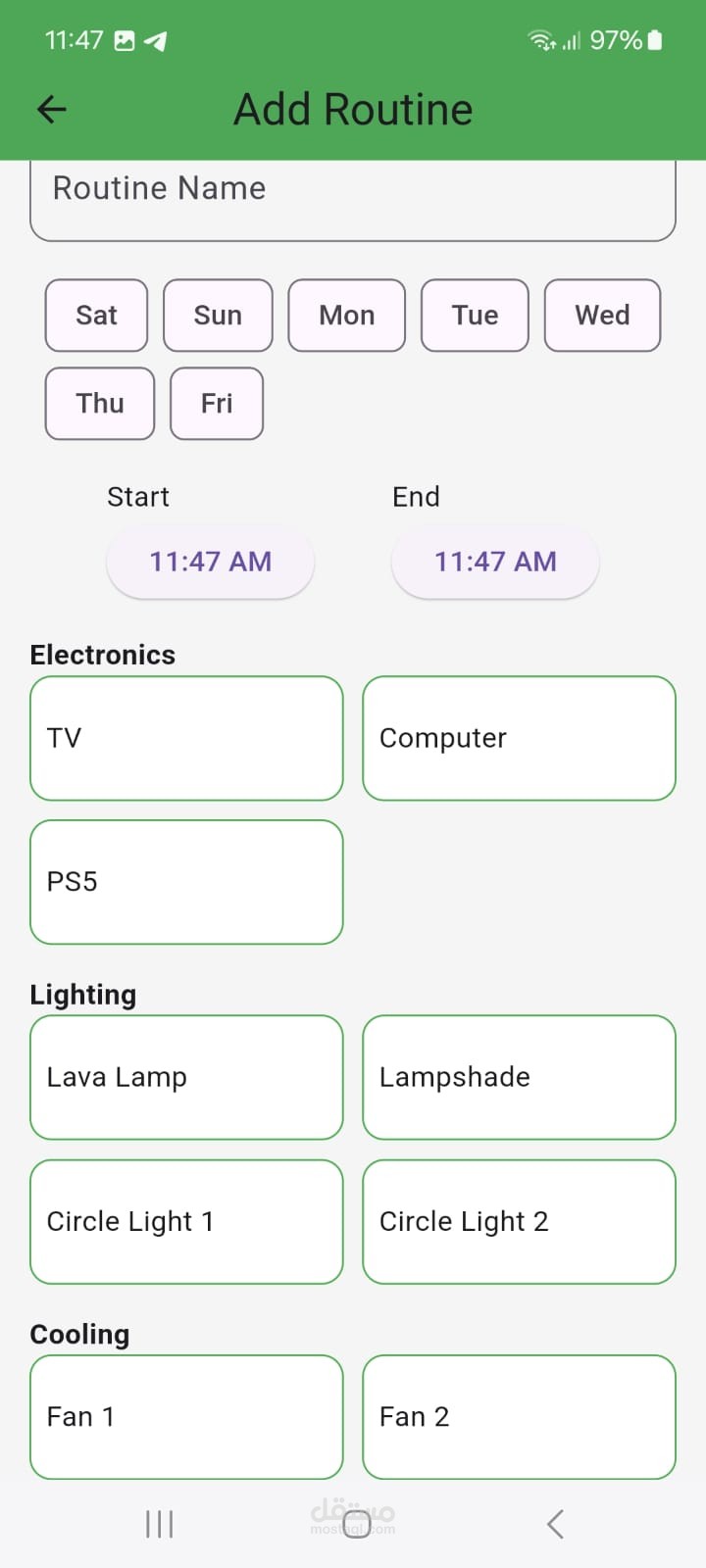This screenshot has height=1568, width=706.
Task: Pick the Lampshade lighting card
Action: (x=519, y=1077)
